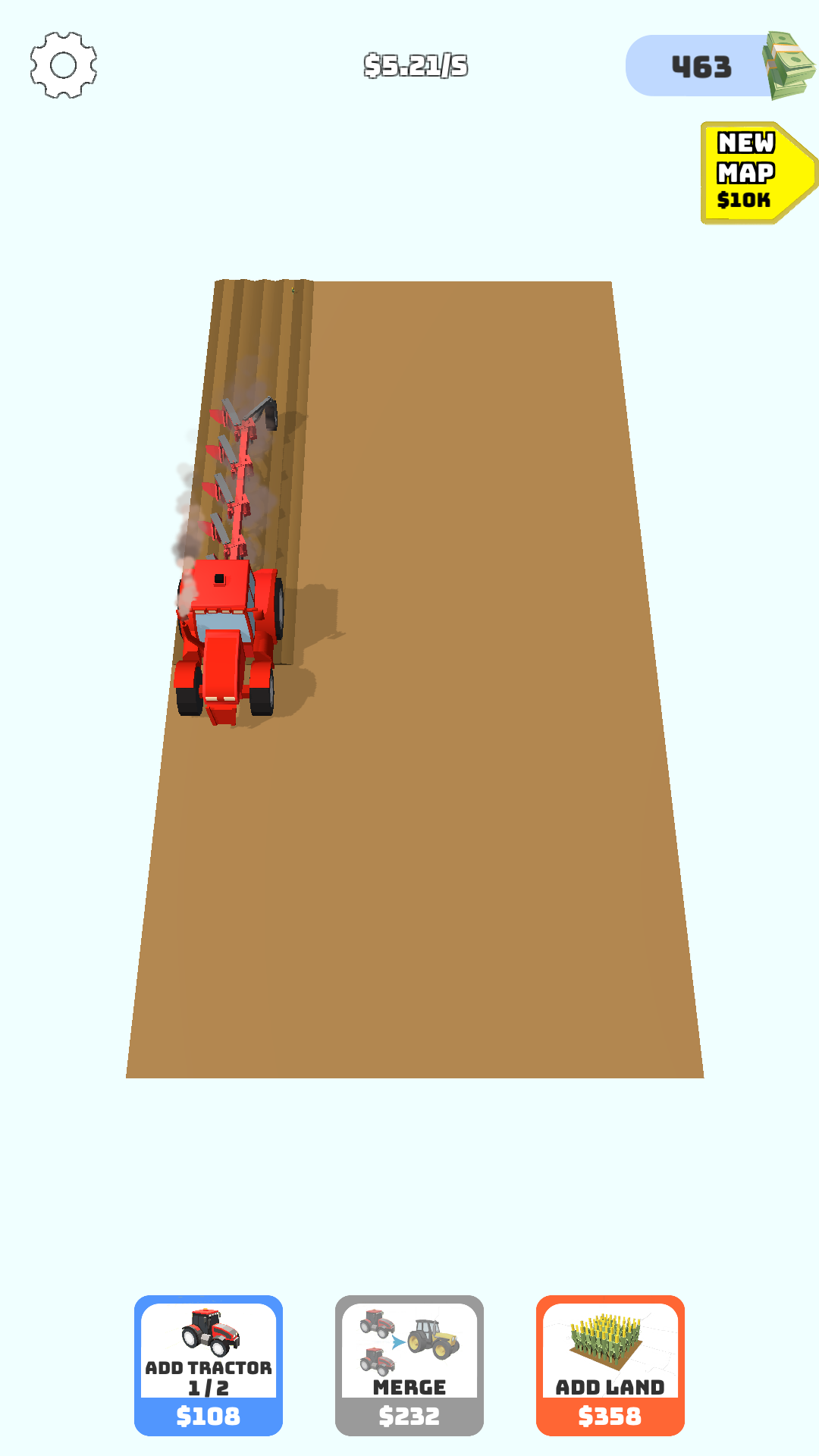Open the settings gear icon
This screenshot has height=1456, width=819.
coord(64,65)
